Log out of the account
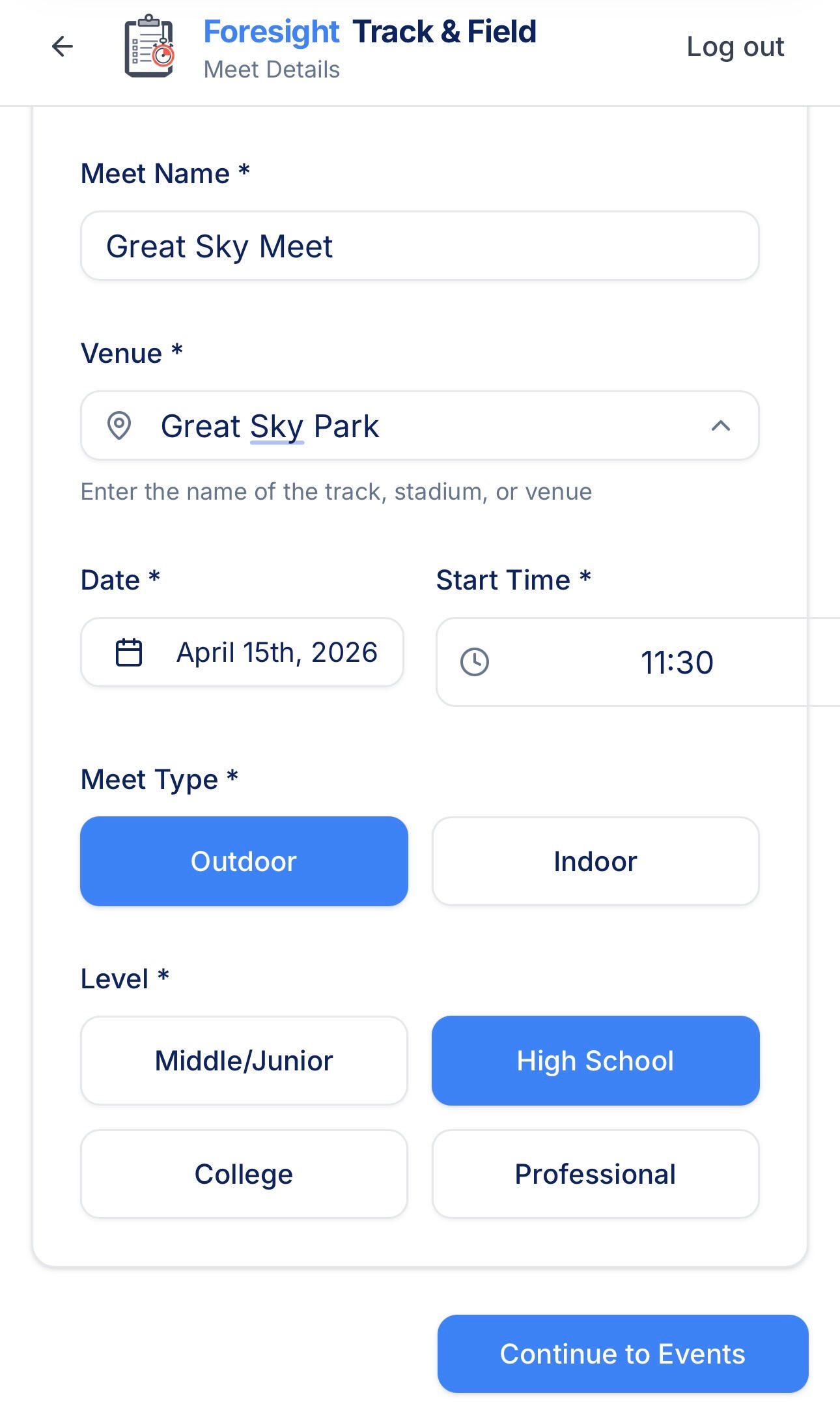The width and height of the screenshot is (840, 1417). point(735,47)
